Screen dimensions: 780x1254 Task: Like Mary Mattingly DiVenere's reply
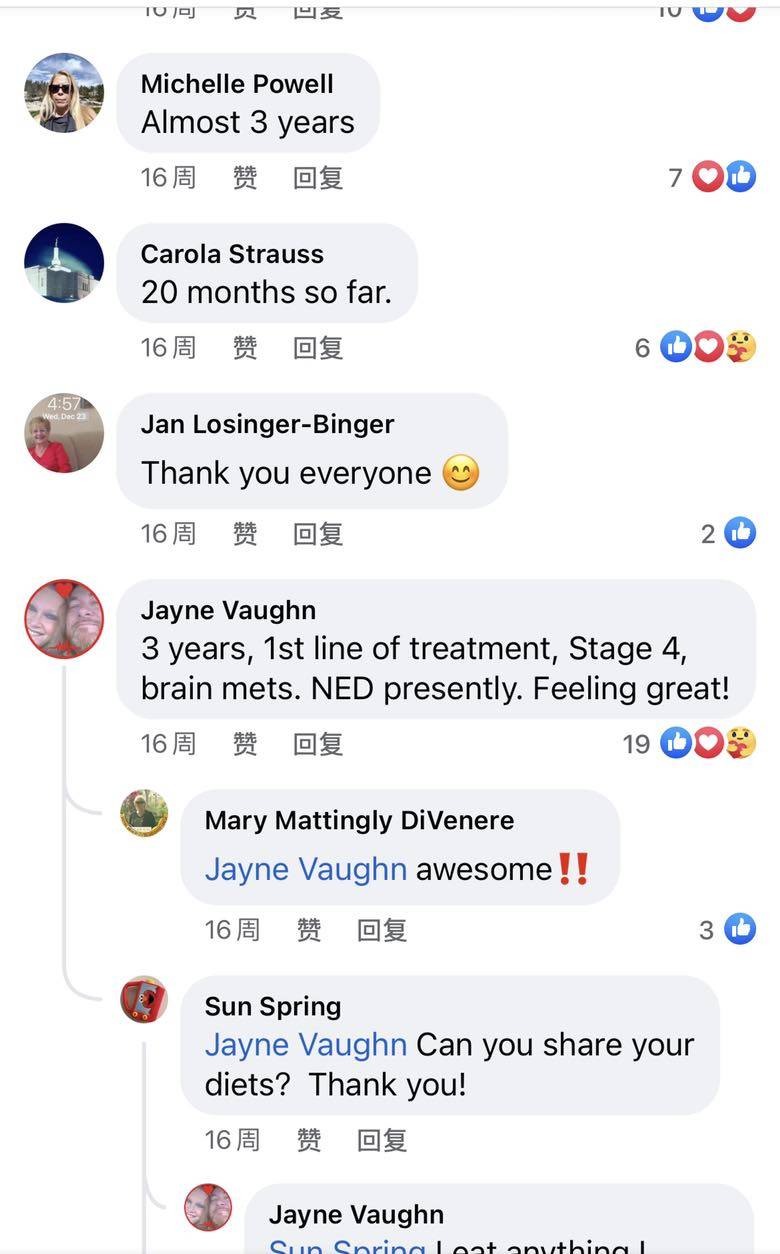click(x=309, y=930)
